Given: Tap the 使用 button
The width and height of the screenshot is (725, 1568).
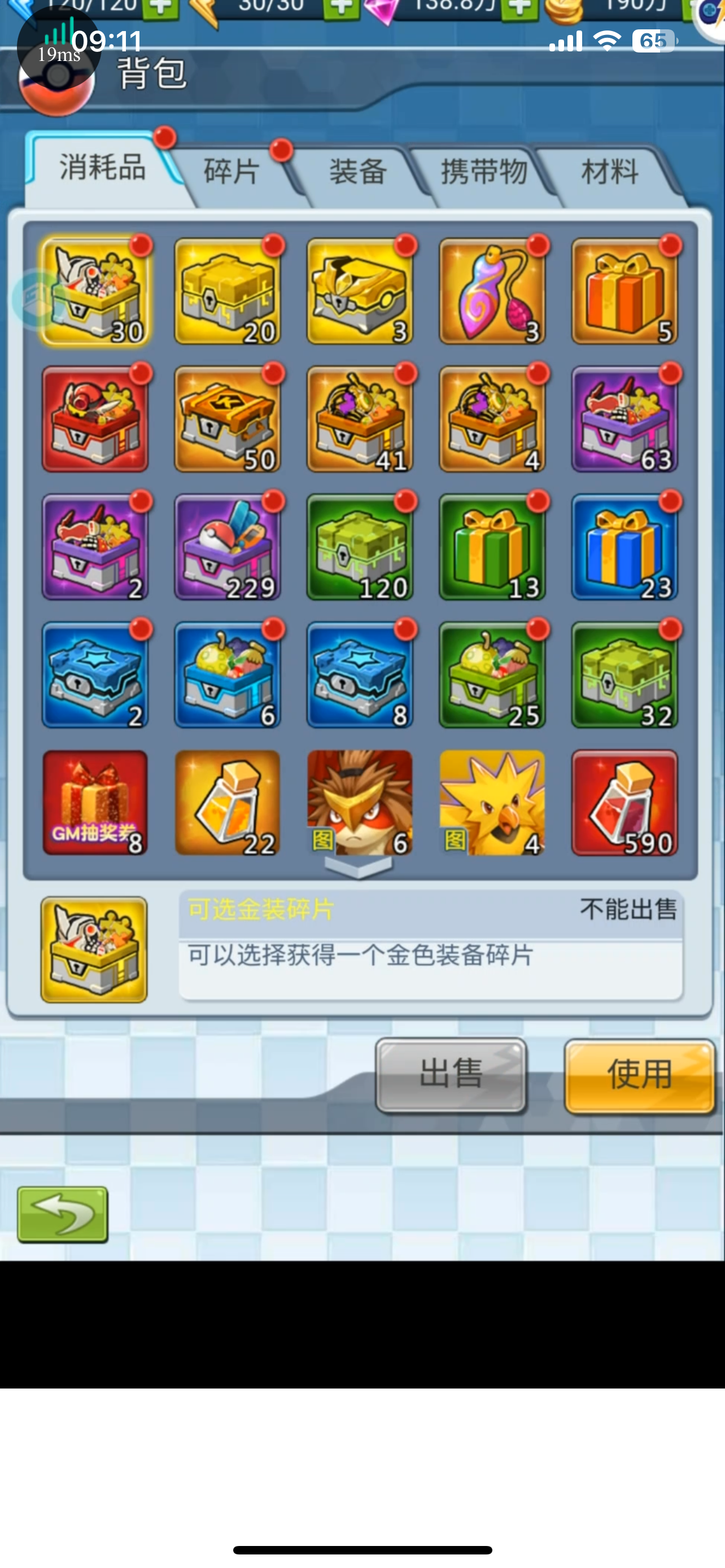Looking at the screenshot, I should 639,1076.
